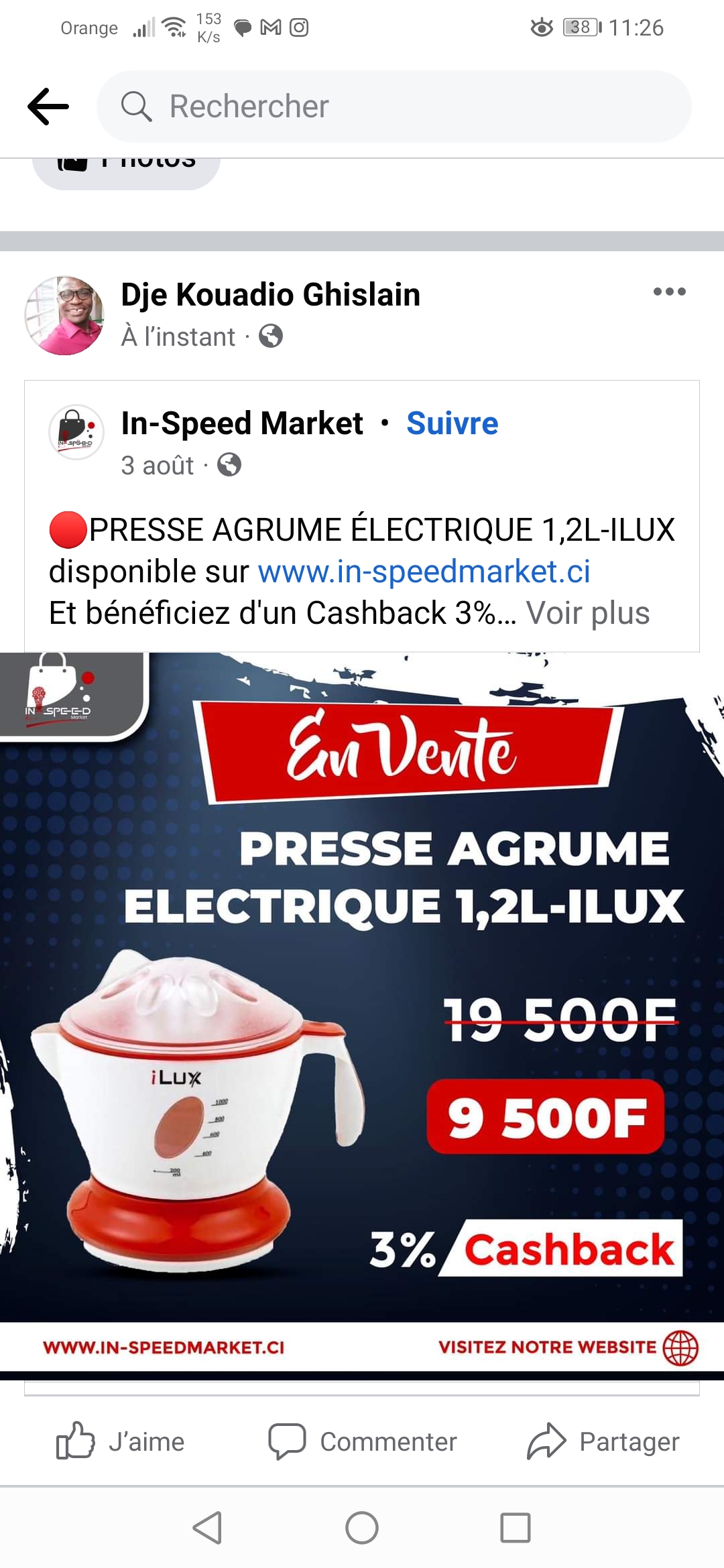The width and height of the screenshot is (724, 1568).
Task: Like the post with J'aime
Action: (x=121, y=1441)
